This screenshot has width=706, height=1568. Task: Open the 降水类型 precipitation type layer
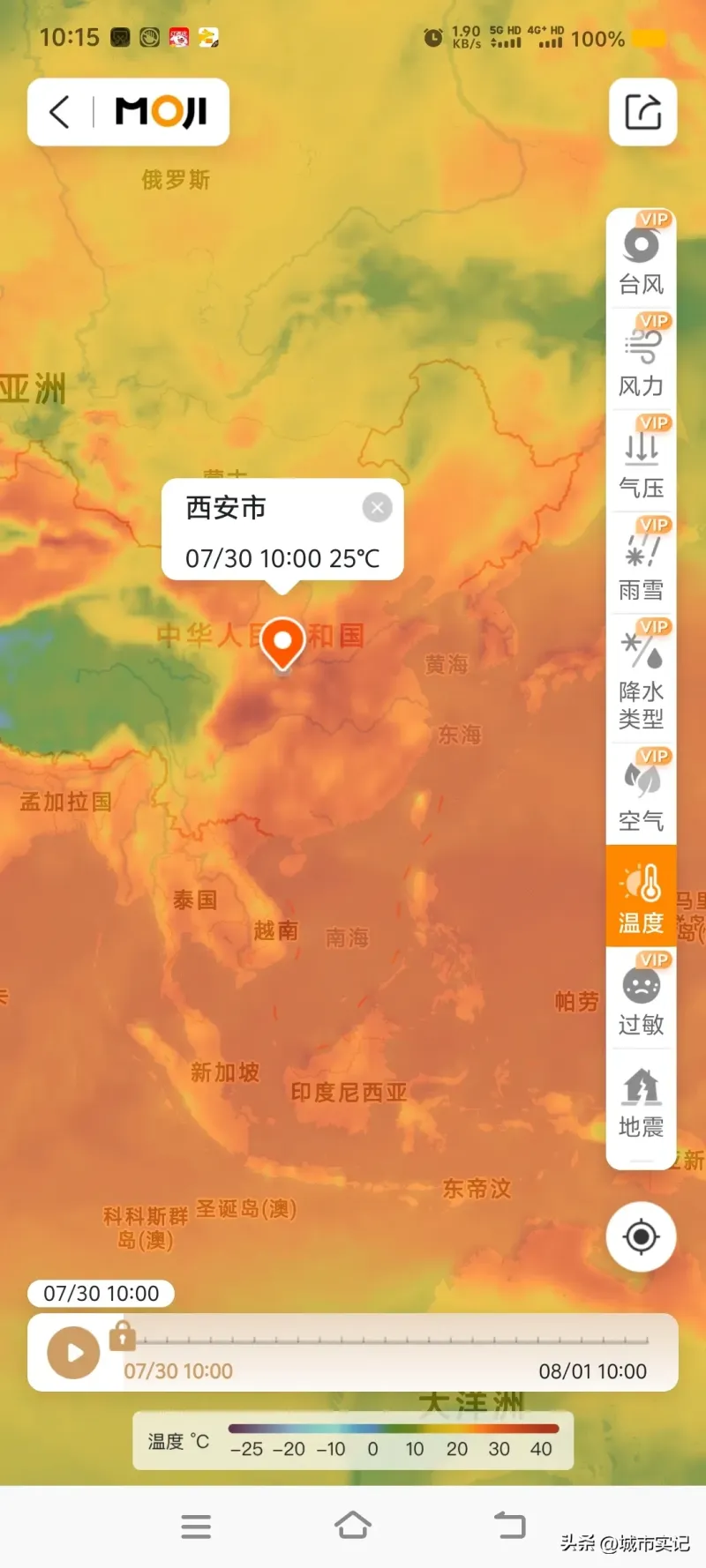(x=642, y=679)
